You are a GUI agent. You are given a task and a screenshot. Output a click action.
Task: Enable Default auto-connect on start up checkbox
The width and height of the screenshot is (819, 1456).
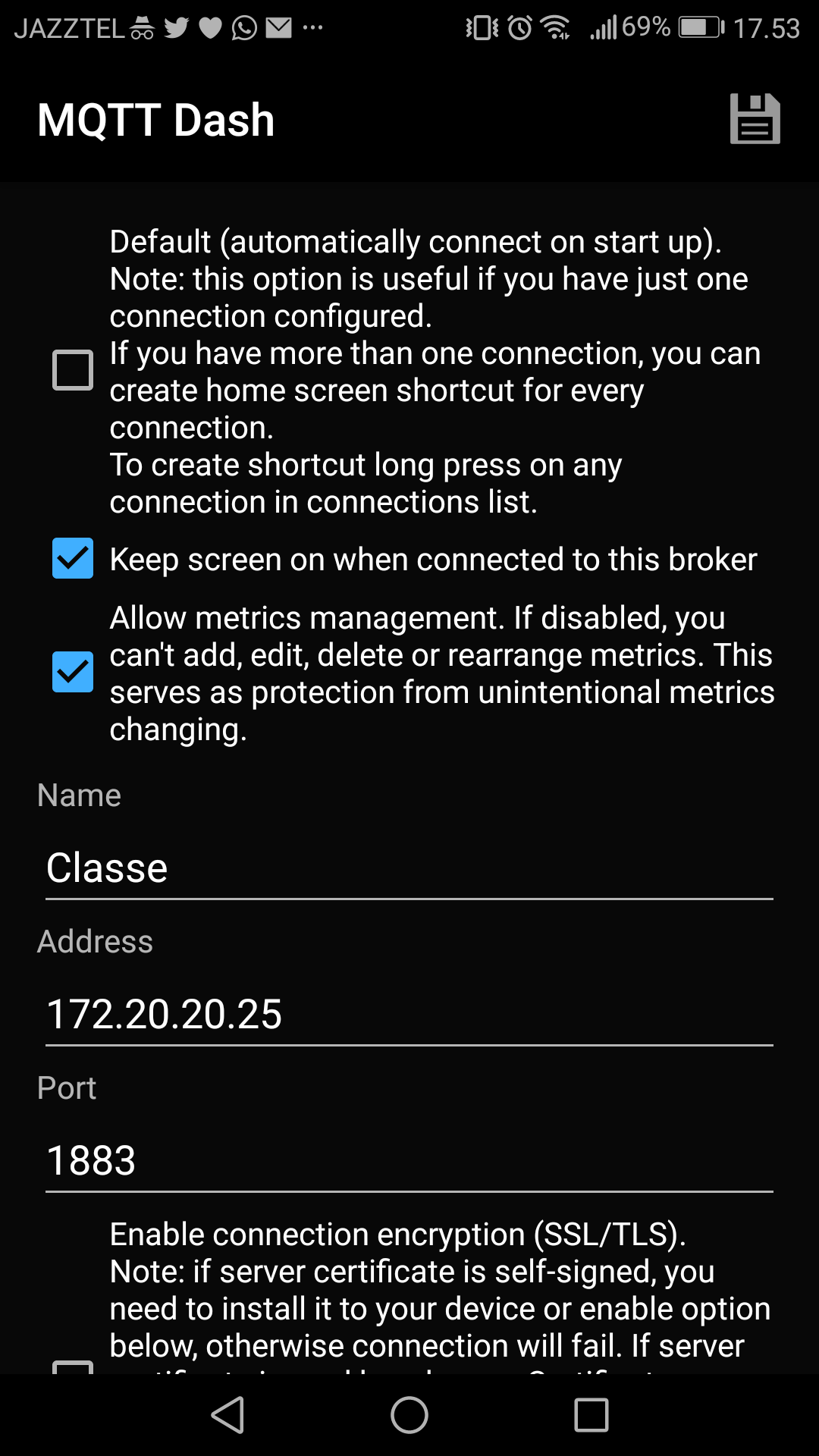(x=73, y=370)
